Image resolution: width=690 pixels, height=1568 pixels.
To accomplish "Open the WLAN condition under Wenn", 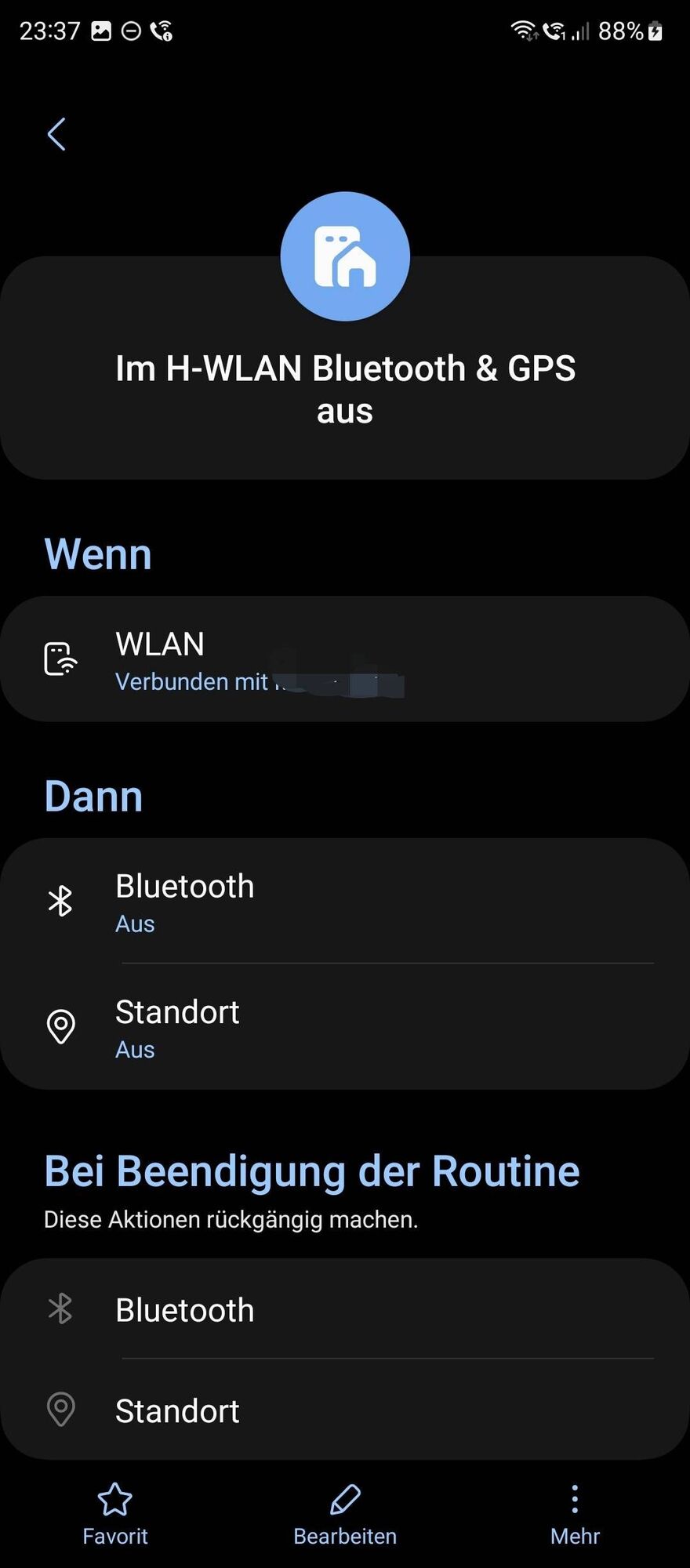I will (345, 659).
